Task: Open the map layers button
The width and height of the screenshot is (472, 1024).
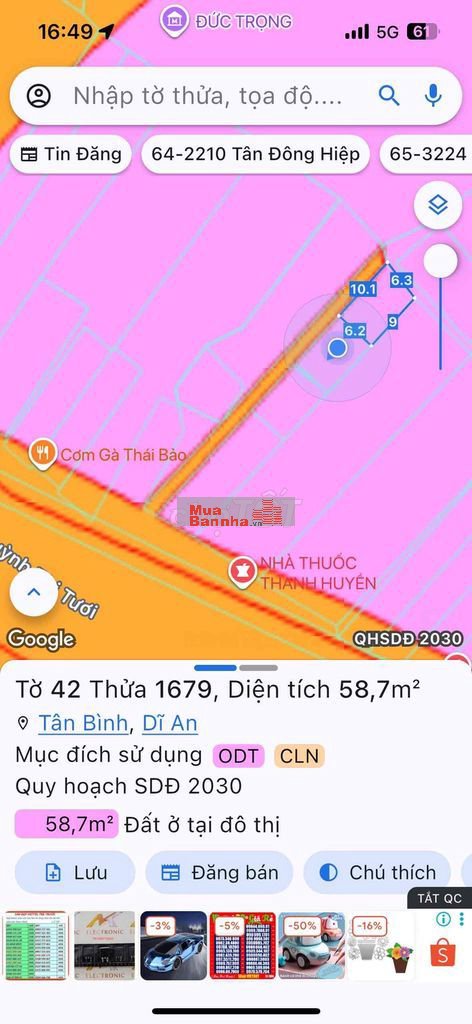Action: [438, 206]
